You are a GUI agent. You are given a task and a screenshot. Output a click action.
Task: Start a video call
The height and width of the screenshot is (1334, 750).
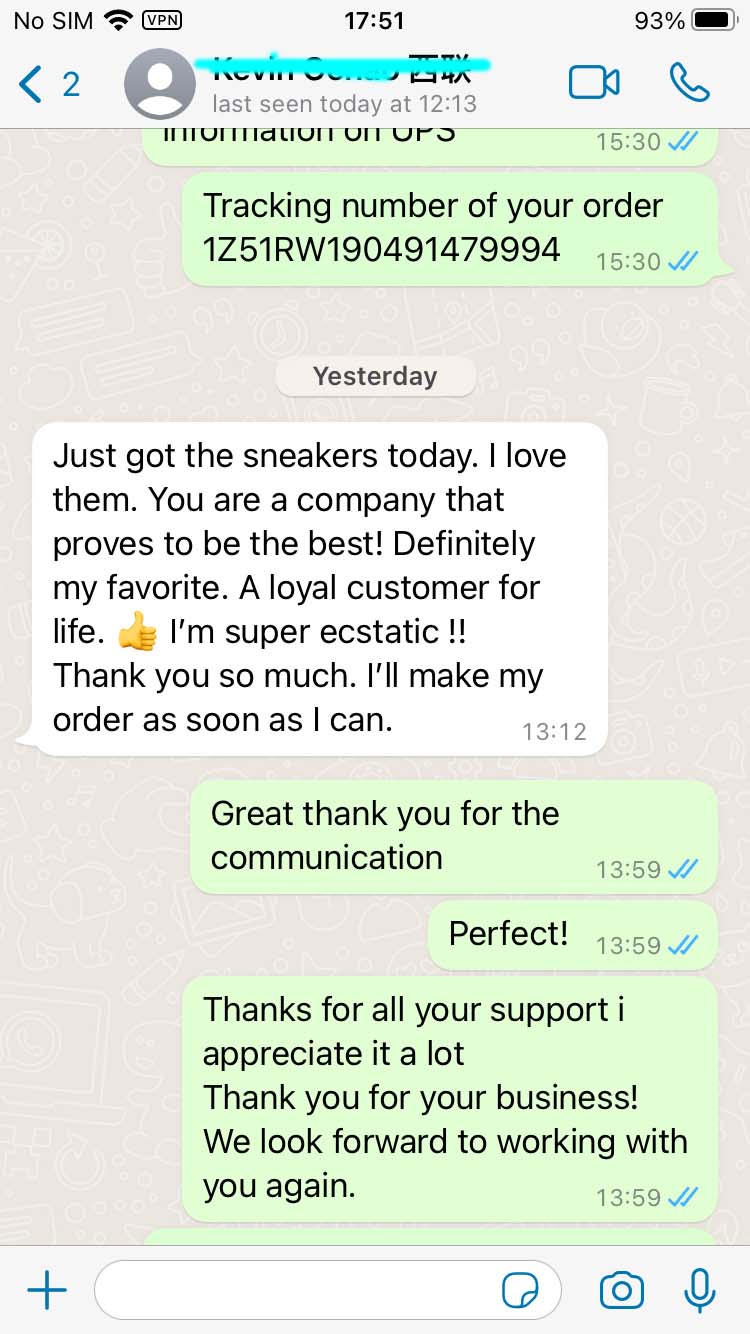pyautogui.click(x=594, y=84)
